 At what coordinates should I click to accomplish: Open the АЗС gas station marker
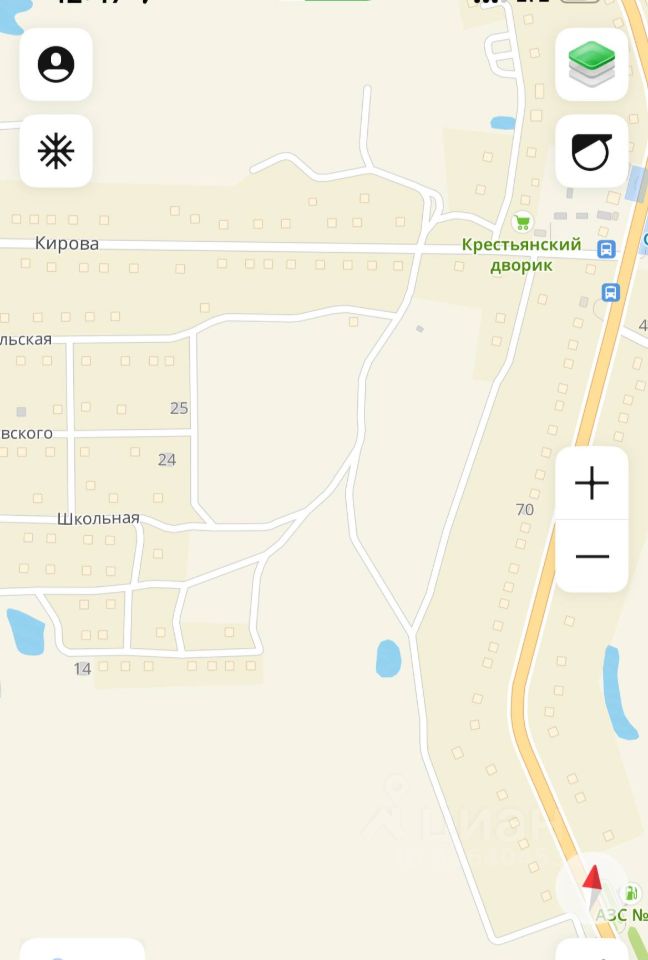click(631, 893)
